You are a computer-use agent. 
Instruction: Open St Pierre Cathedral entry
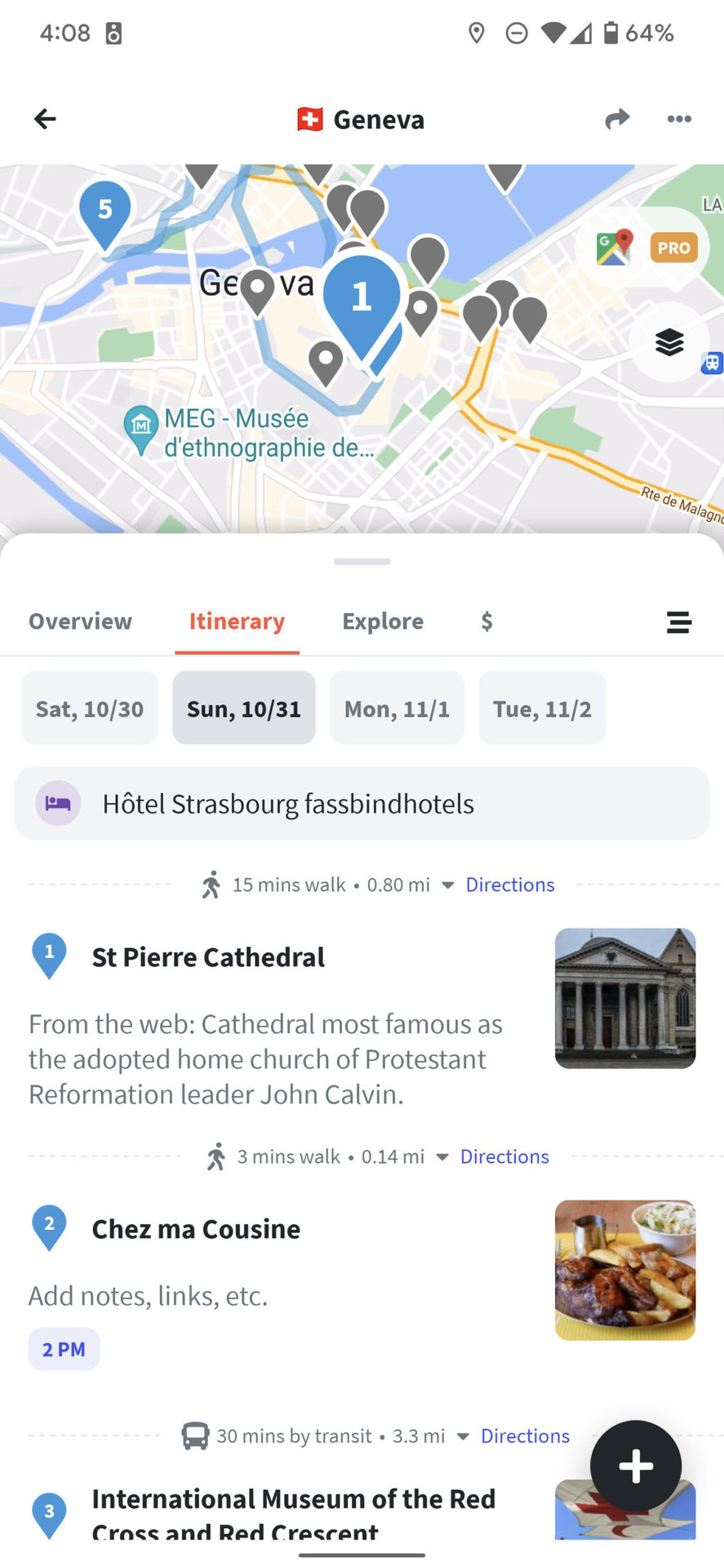[208, 957]
